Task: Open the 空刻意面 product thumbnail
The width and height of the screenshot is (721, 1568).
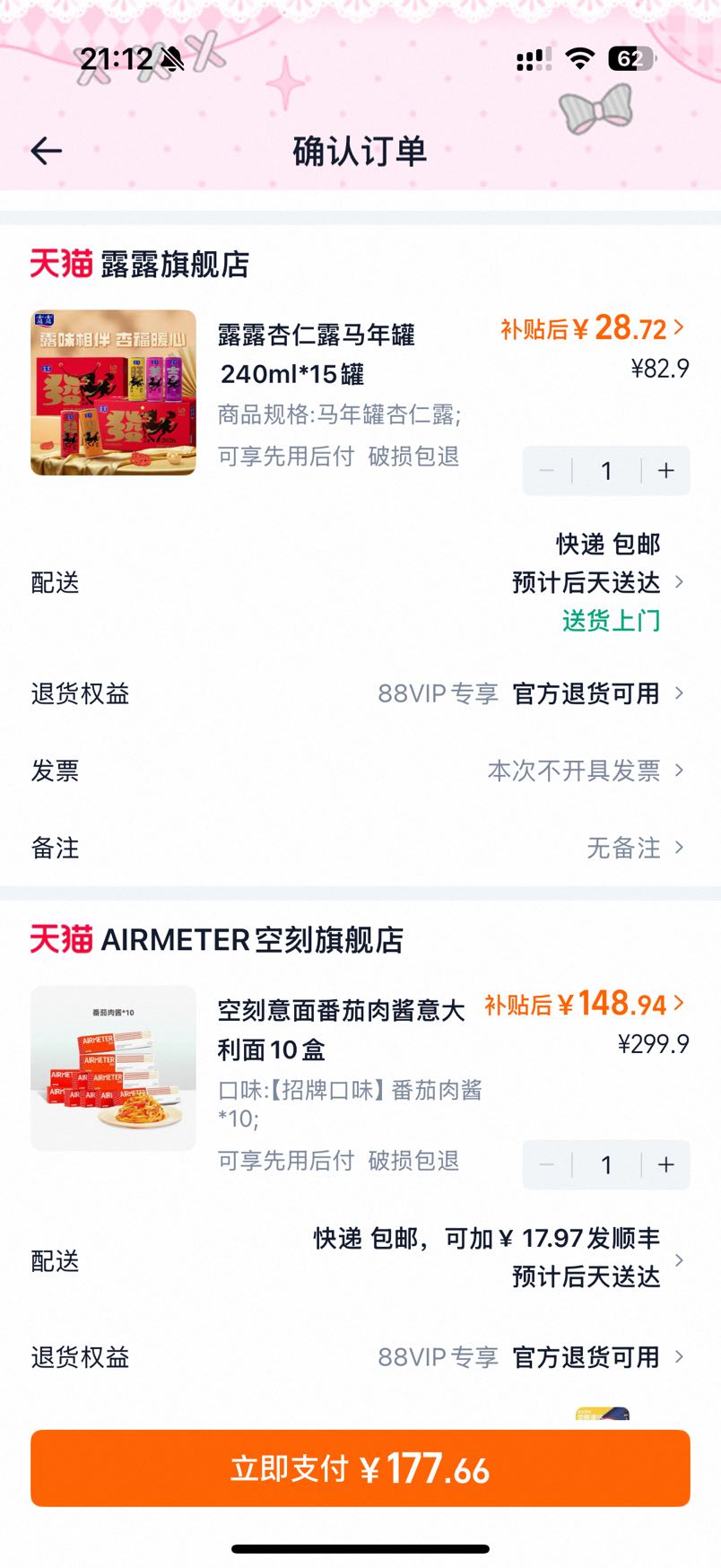Action: pos(113,1067)
